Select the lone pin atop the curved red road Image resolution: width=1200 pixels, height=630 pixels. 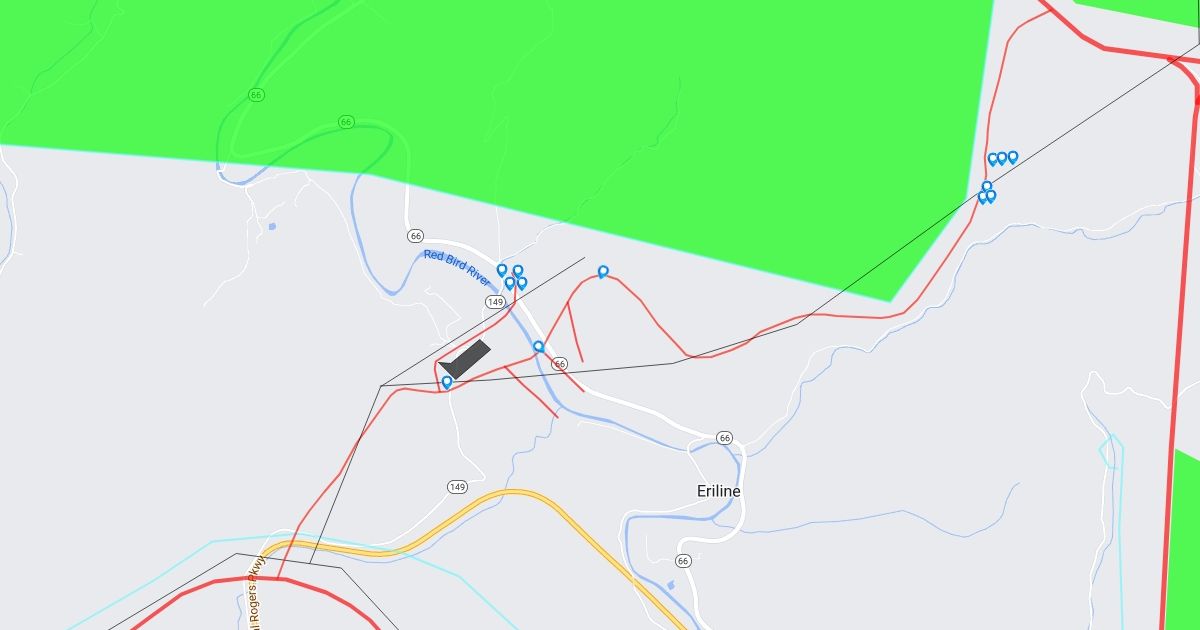coord(603,271)
